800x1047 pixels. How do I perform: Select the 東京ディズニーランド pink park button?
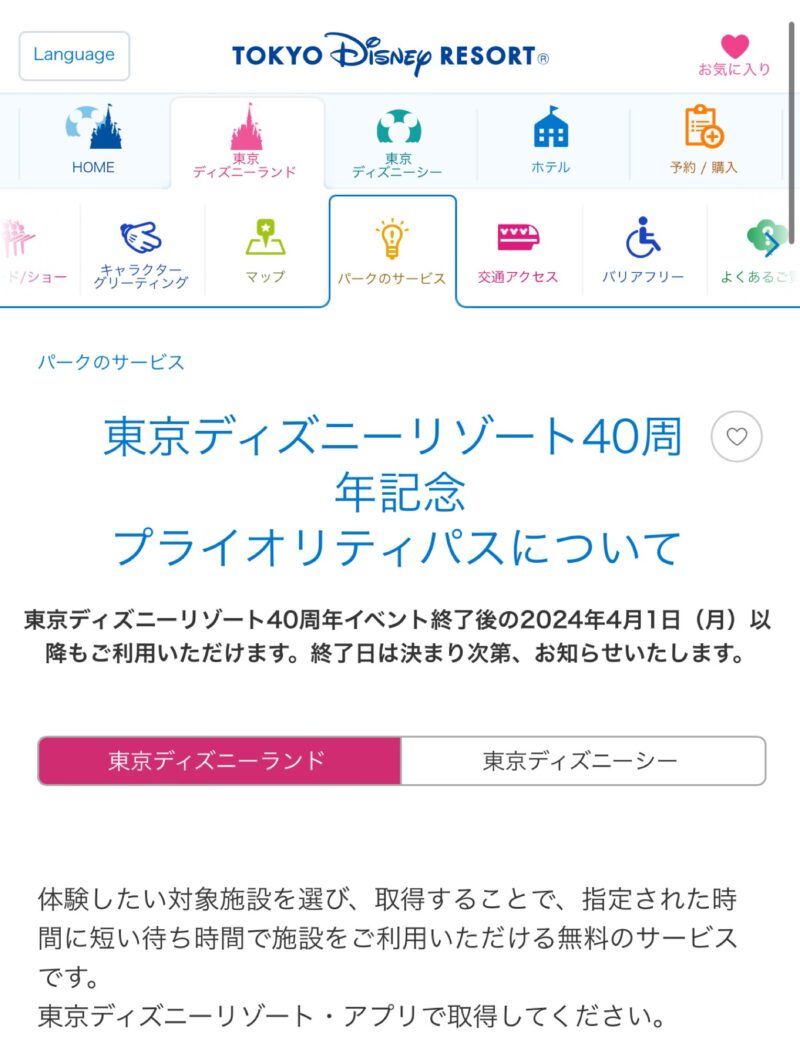[x=218, y=761]
